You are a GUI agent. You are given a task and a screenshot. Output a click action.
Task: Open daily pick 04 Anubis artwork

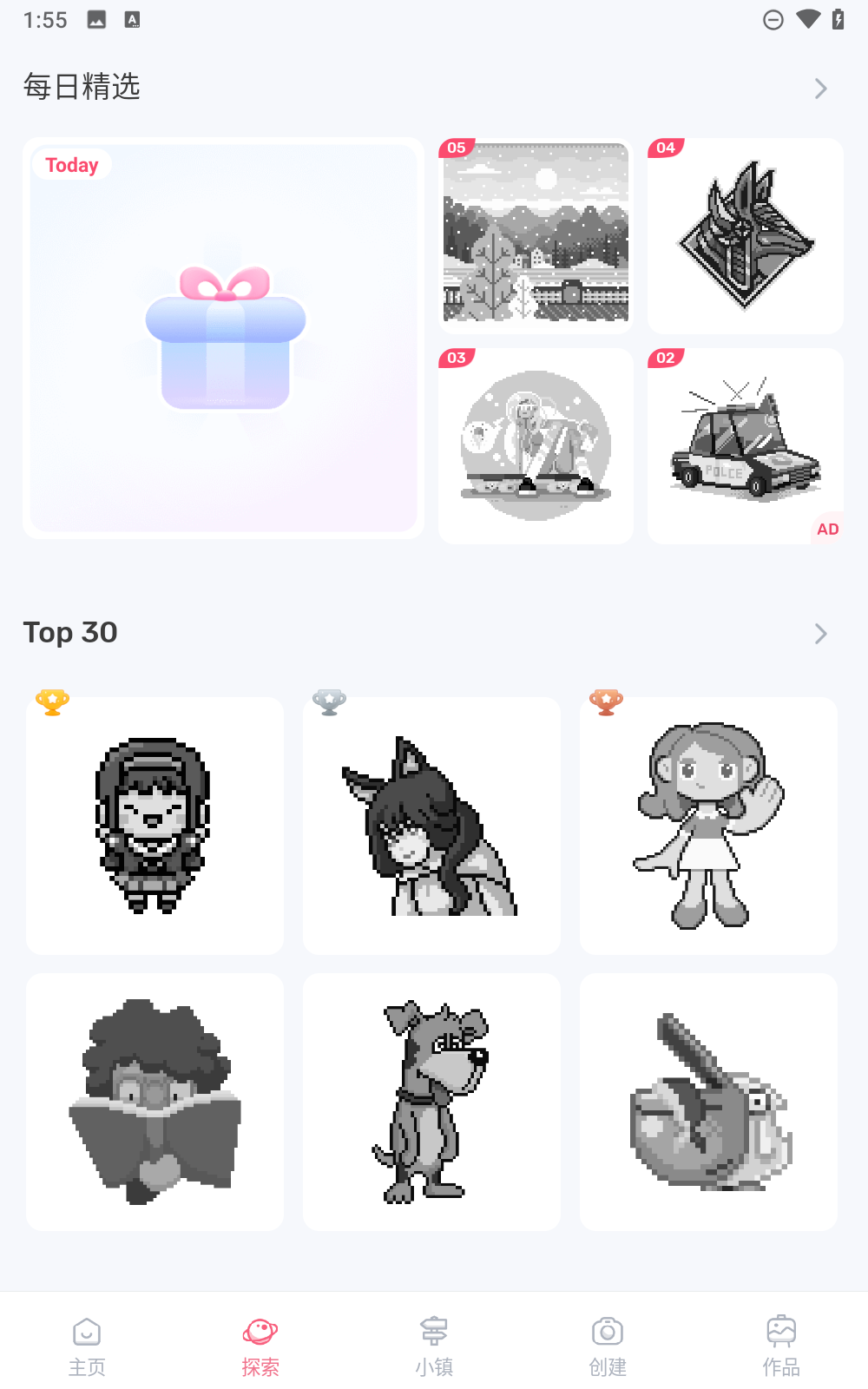[745, 236]
